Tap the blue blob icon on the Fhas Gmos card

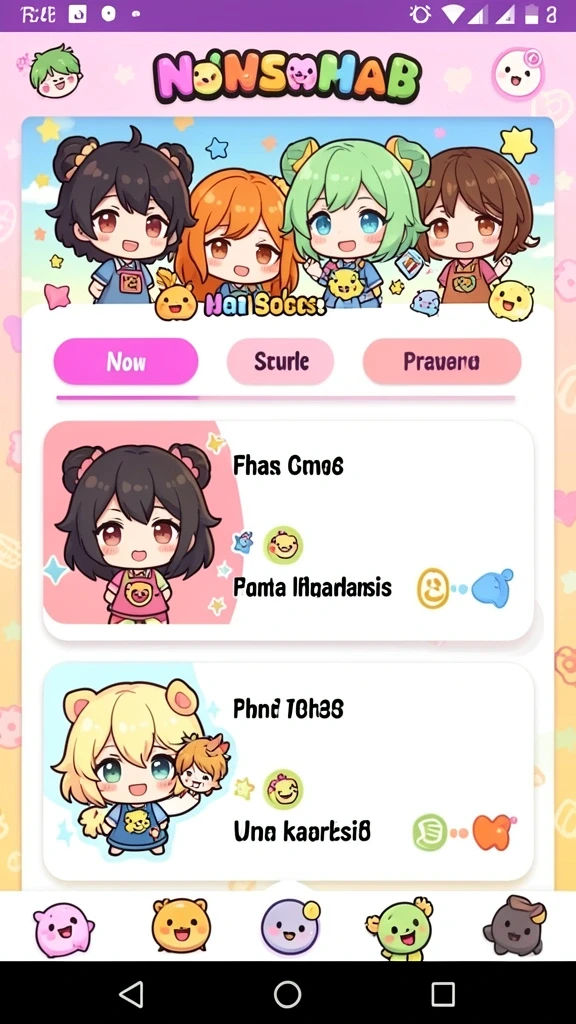492,588
